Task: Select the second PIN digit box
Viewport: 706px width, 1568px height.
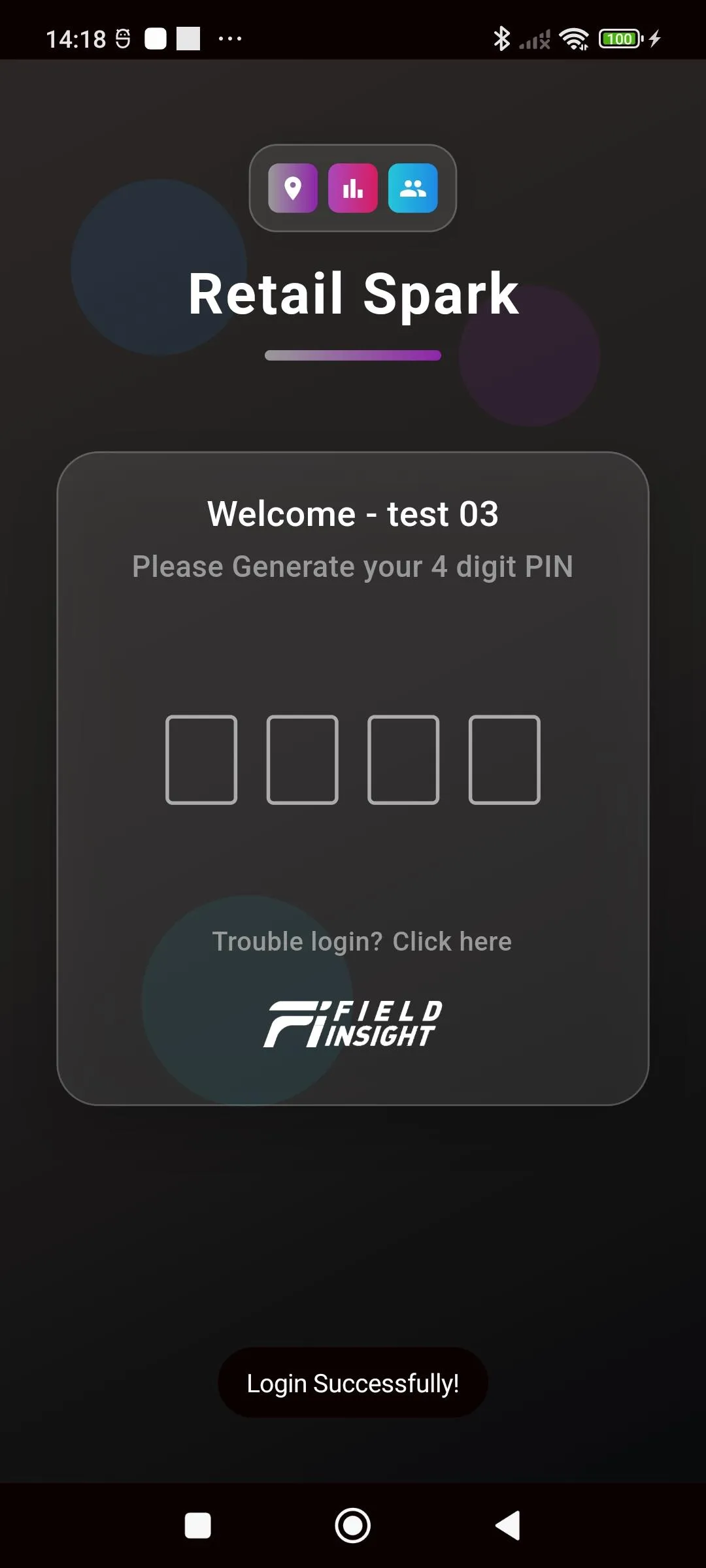Action: (302, 759)
